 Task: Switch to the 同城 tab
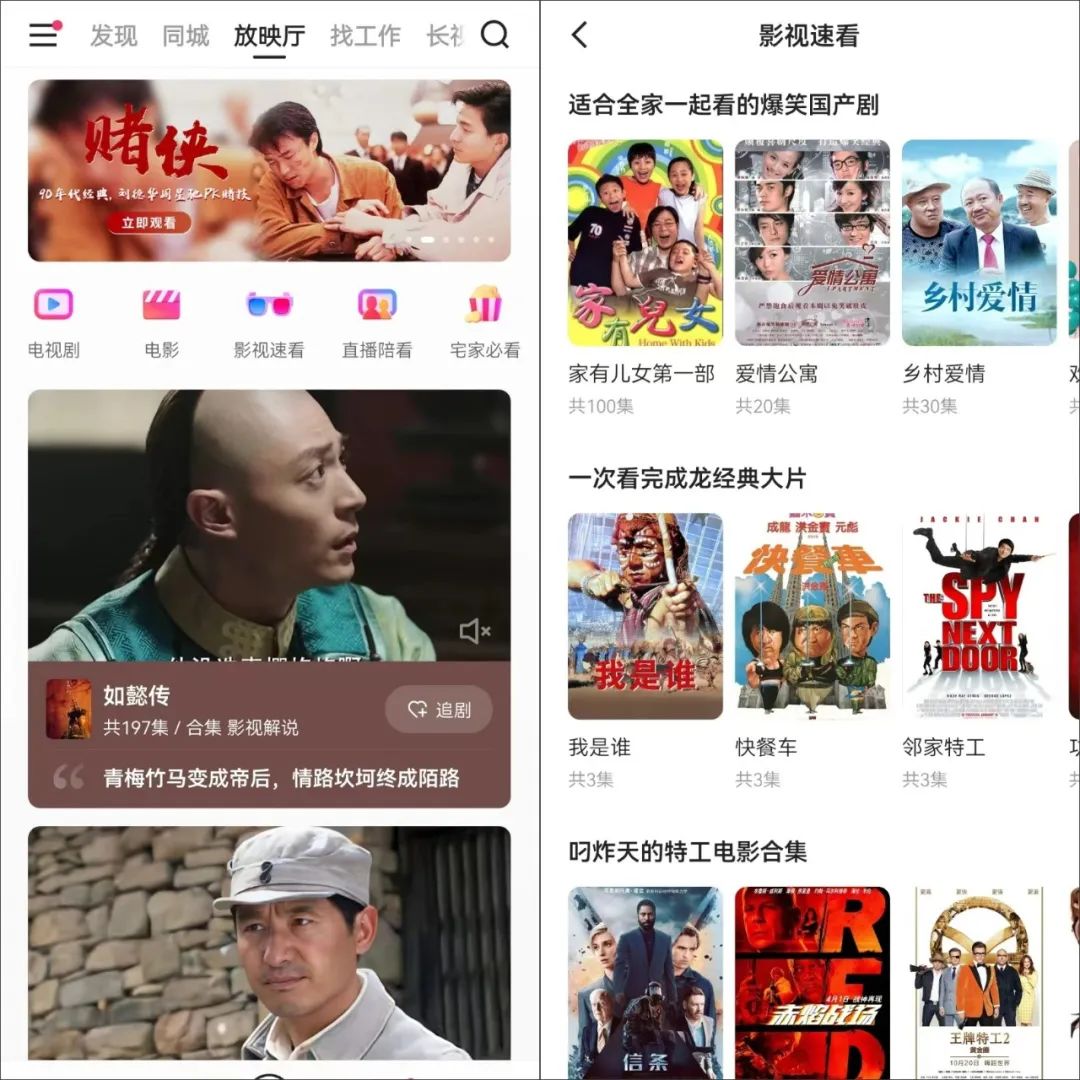coord(186,36)
